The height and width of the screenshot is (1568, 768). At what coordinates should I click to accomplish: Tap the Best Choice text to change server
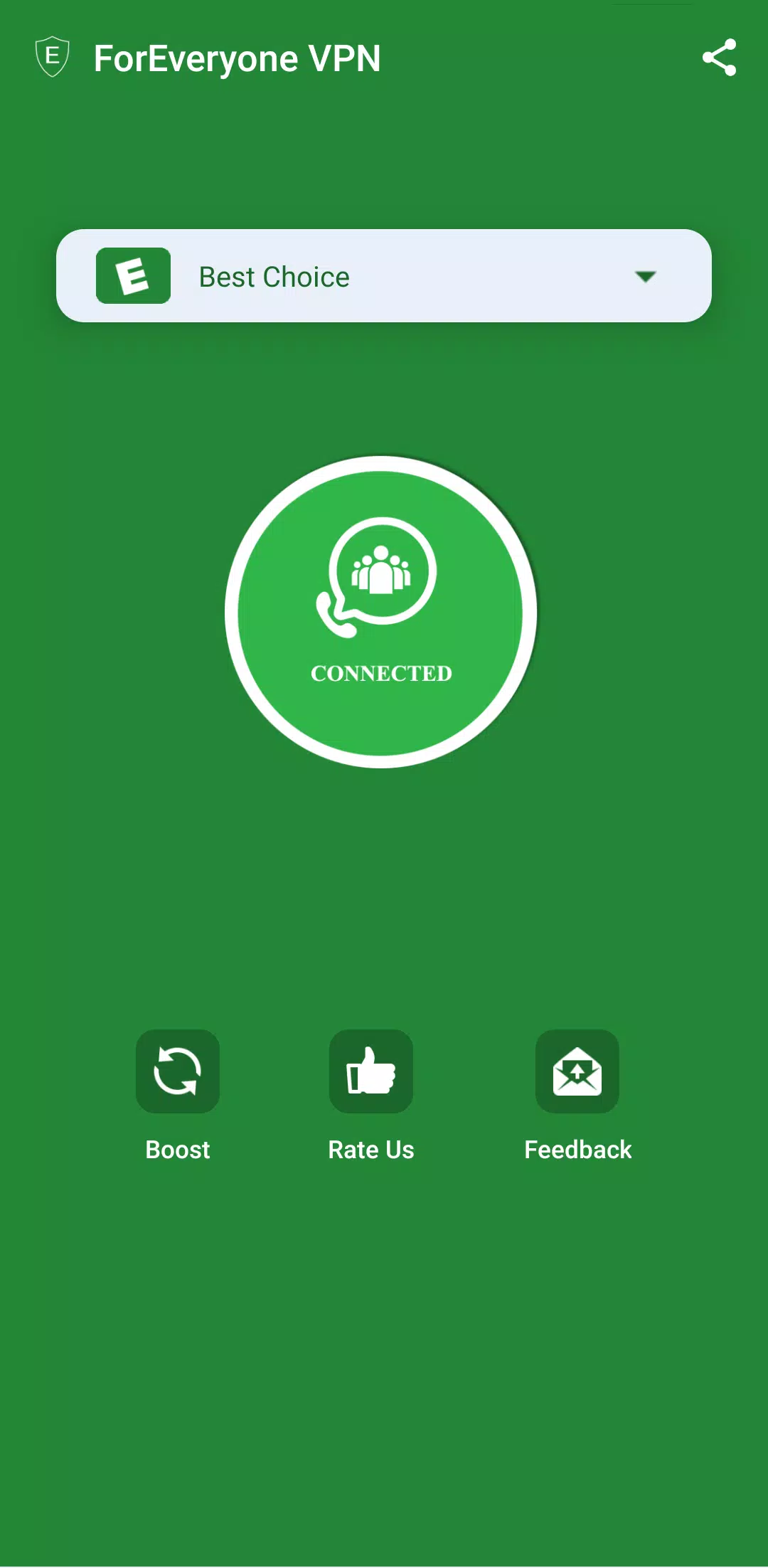click(272, 277)
